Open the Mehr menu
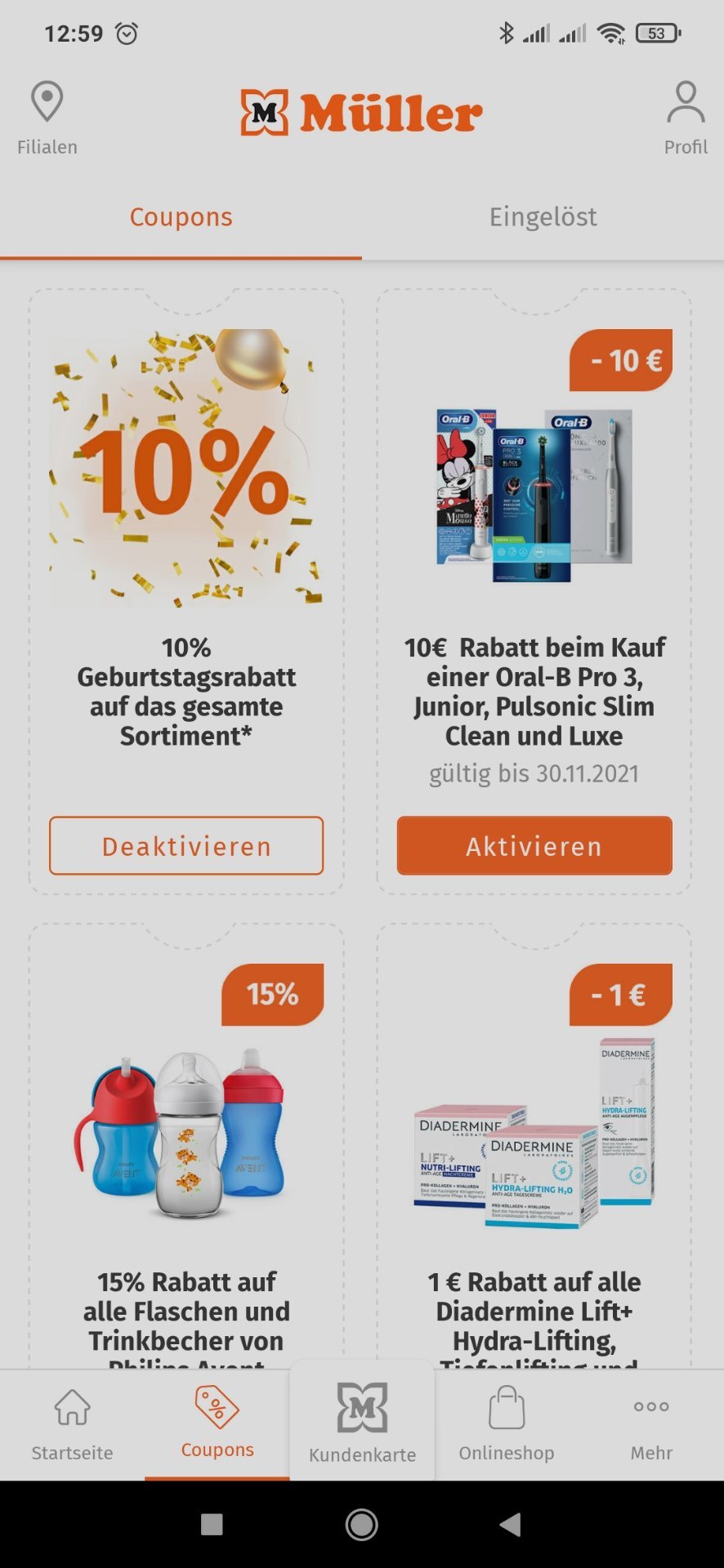 coord(651,1425)
